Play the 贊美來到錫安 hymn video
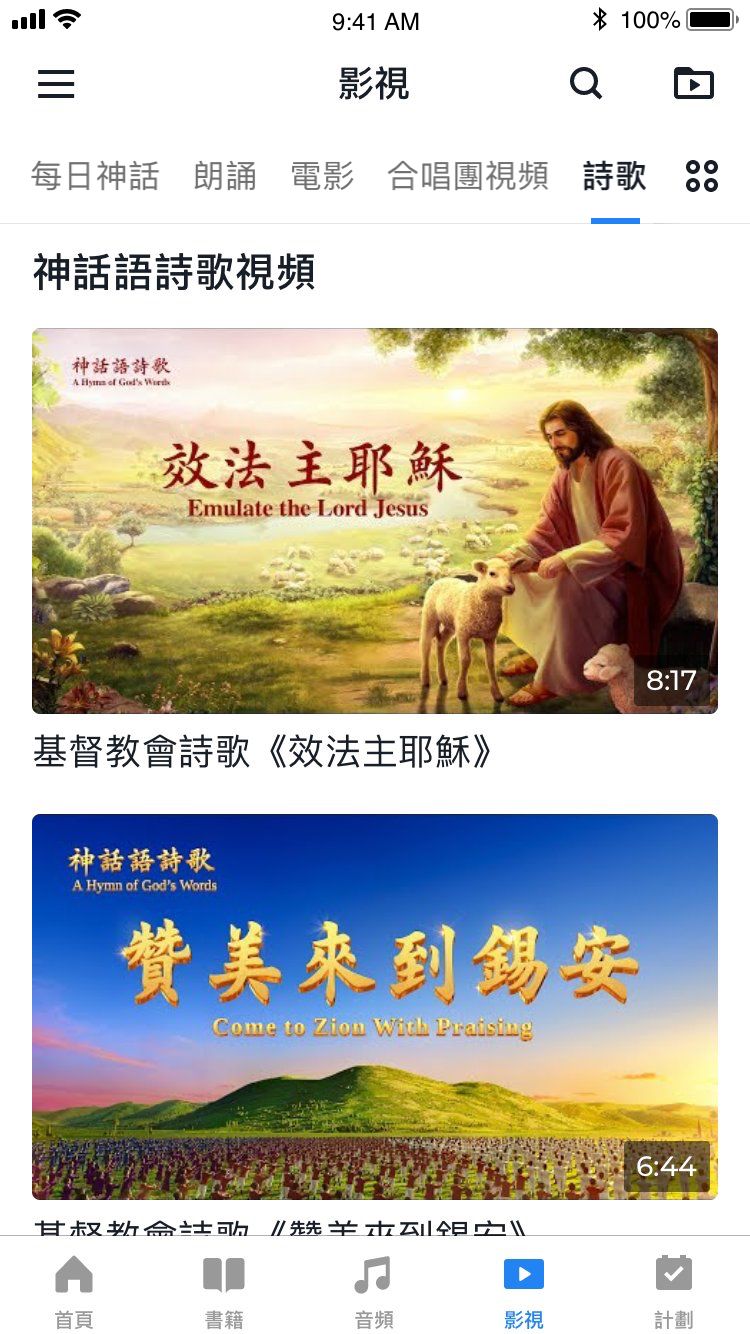This screenshot has width=750, height=1334. point(375,1005)
